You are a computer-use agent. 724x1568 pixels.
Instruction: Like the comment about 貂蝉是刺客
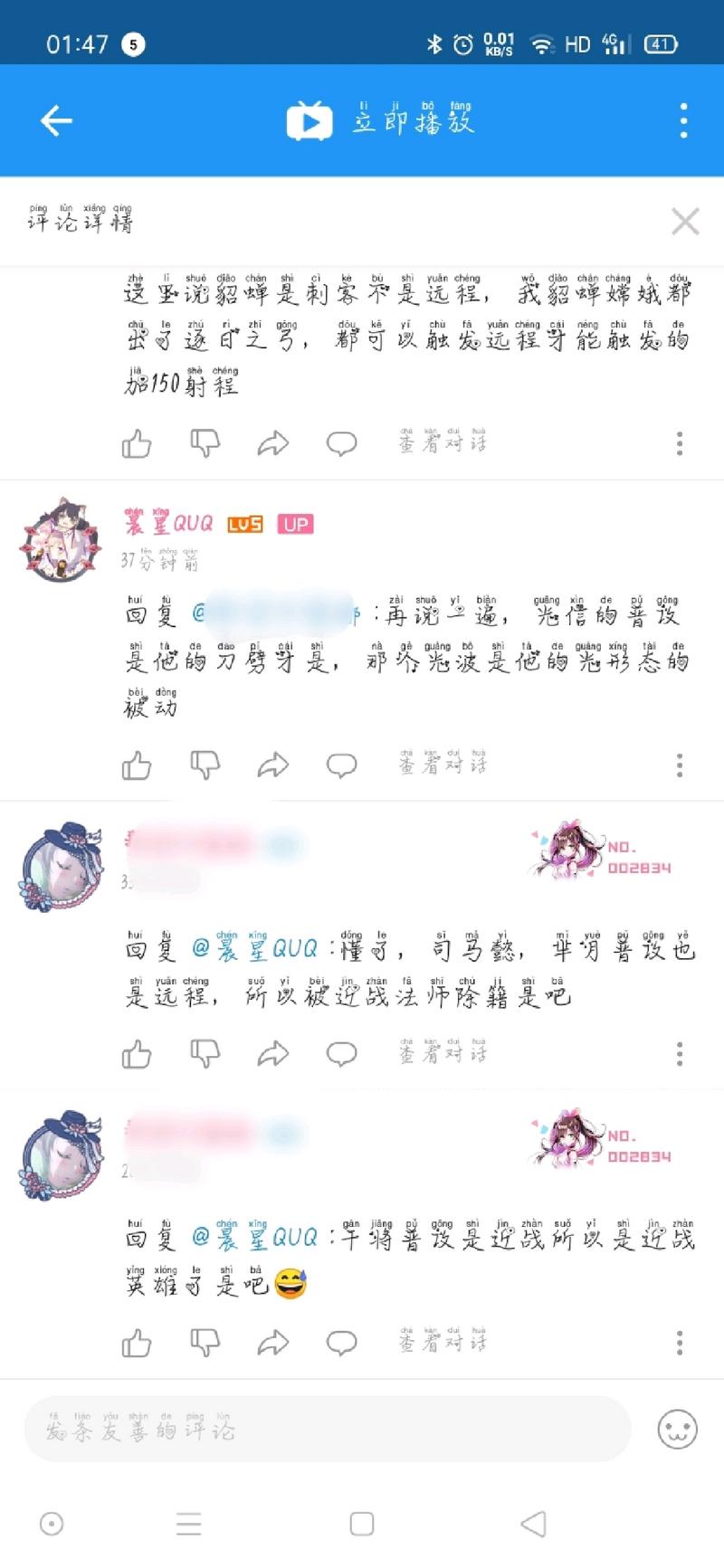click(x=137, y=443)
